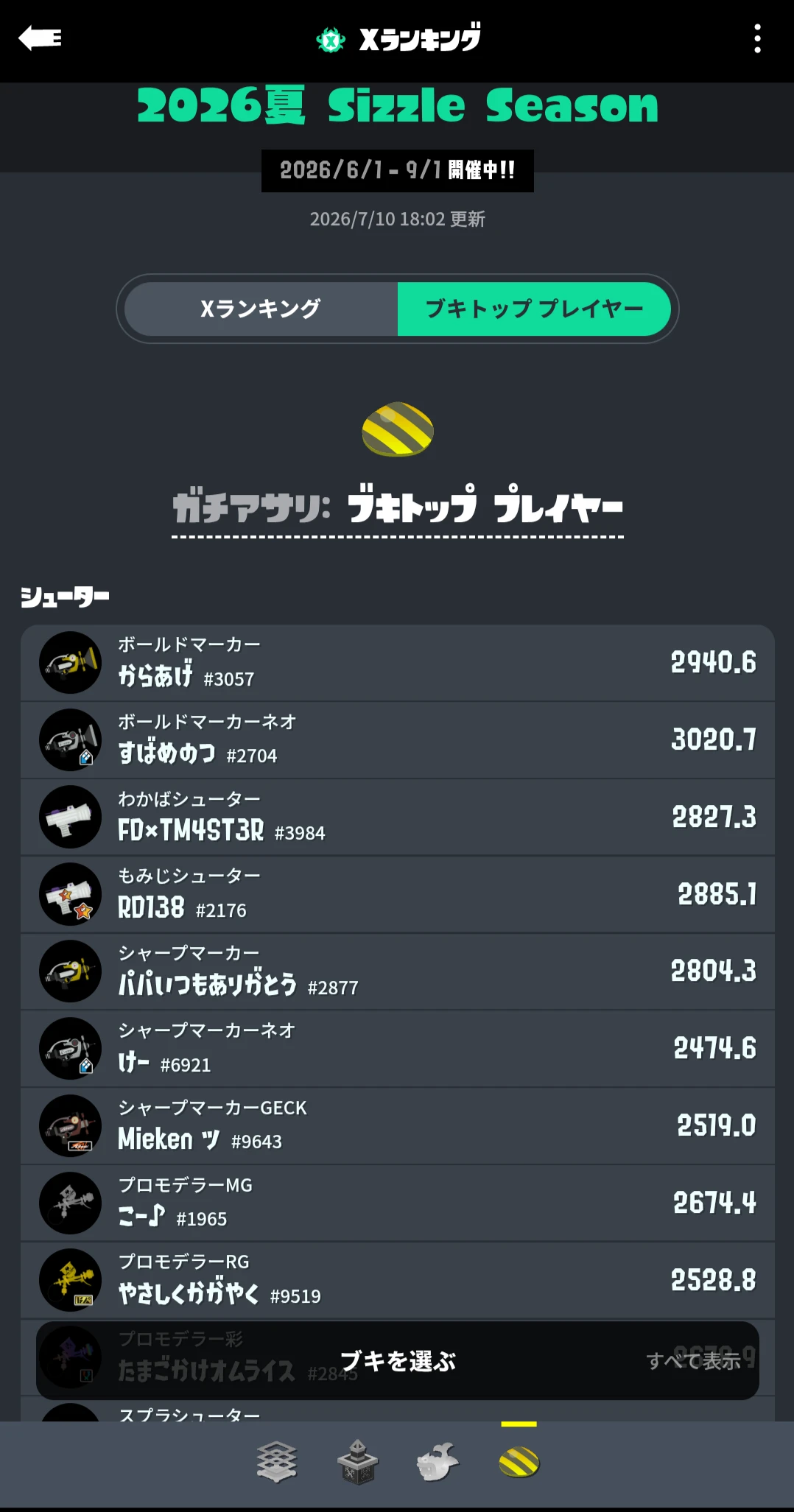Open RD138 #2176 player entry
This screenshot has height=1512, width=794.
point(398,895)
